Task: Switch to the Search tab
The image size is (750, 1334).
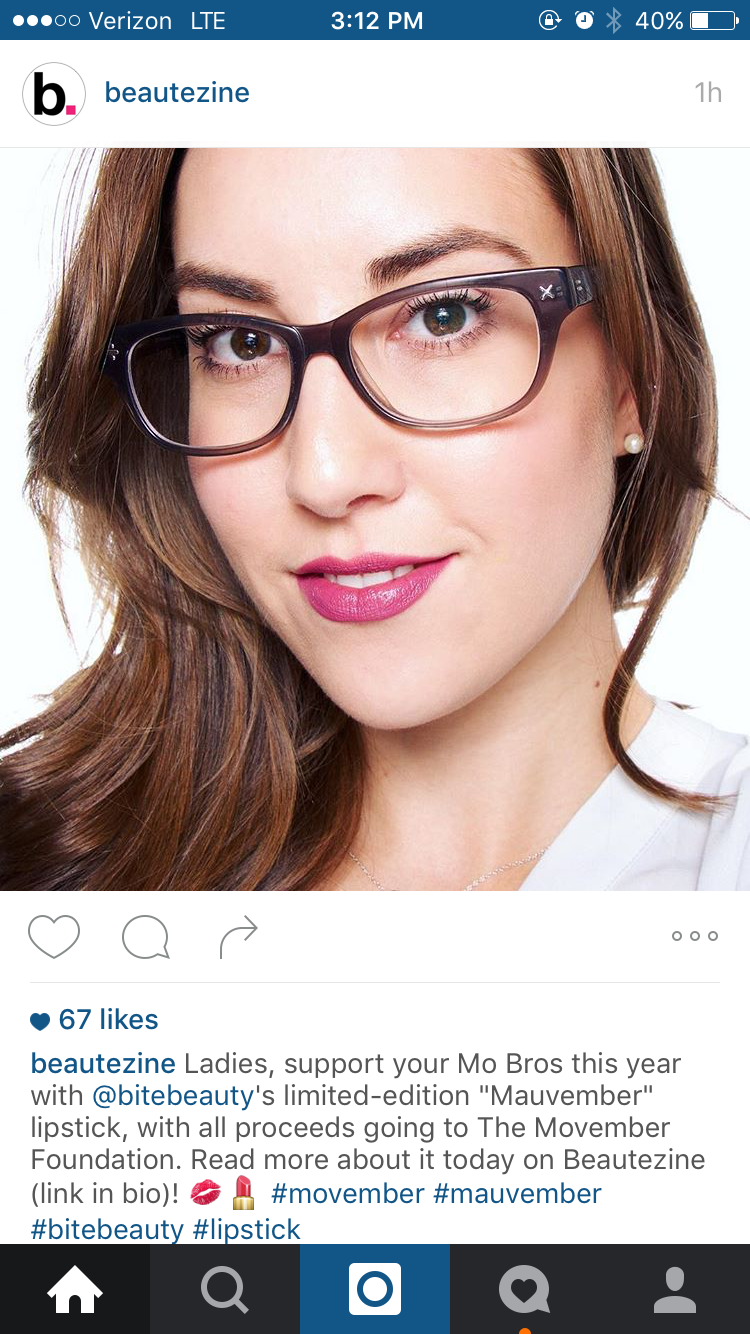Action: point(225,1289)
